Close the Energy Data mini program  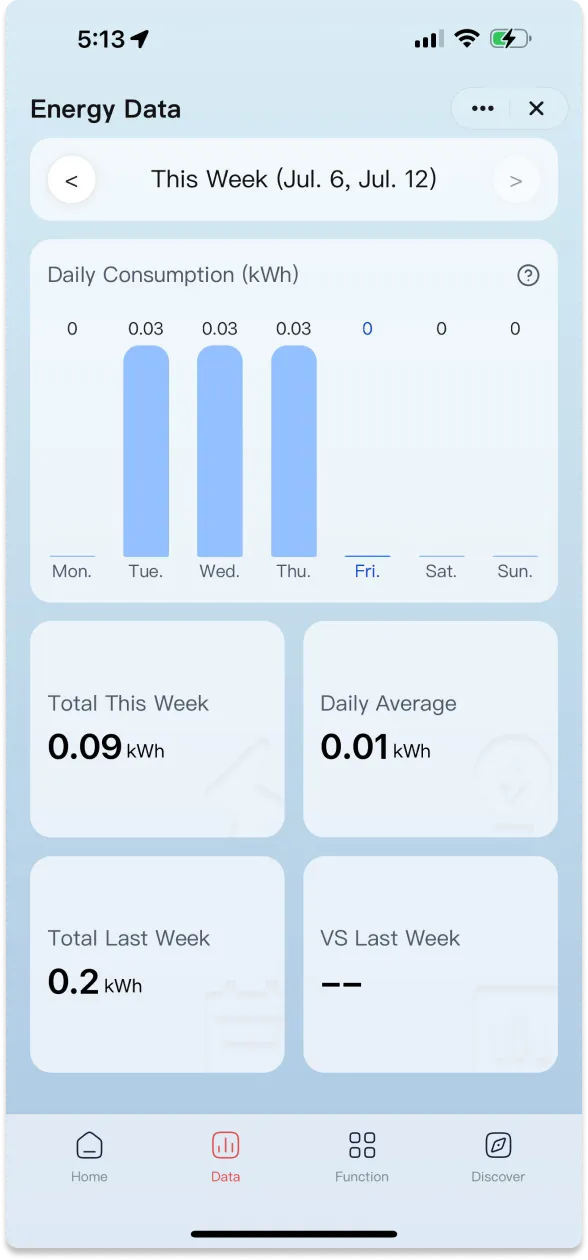click(536, 109)
